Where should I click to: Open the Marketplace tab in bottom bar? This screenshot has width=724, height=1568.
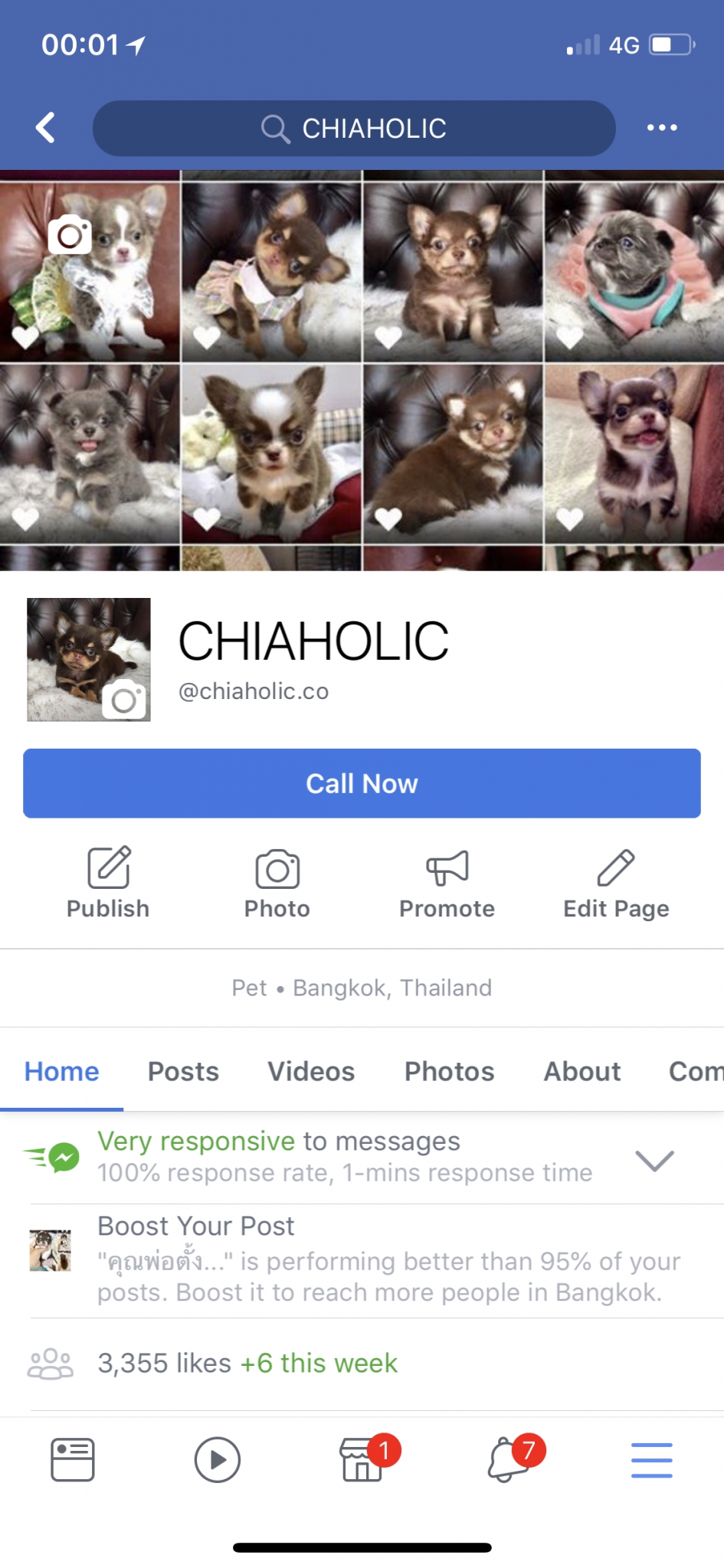click(362, 1459)
